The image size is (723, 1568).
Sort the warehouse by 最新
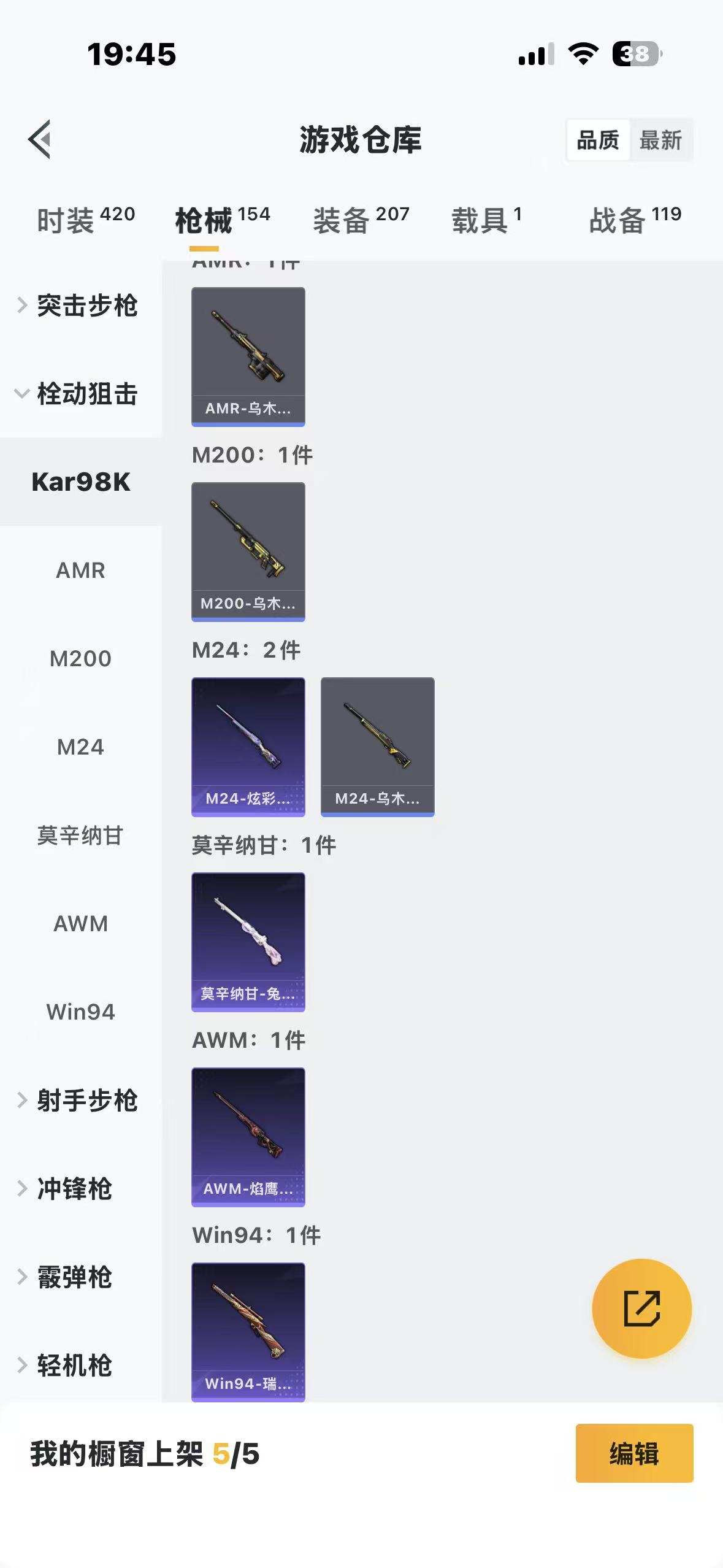point(660,140)
